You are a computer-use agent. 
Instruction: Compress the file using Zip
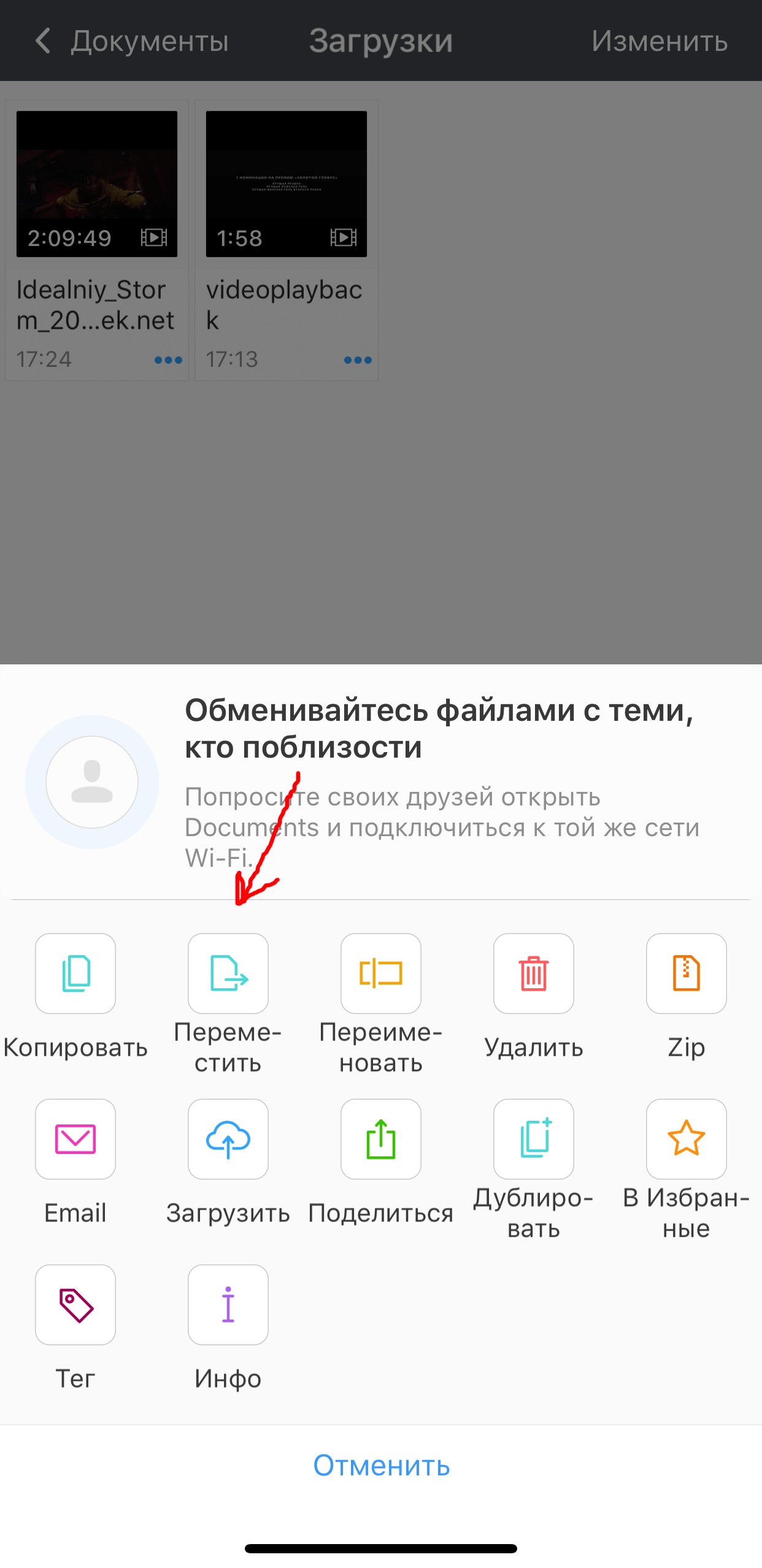tap(686, 974)
